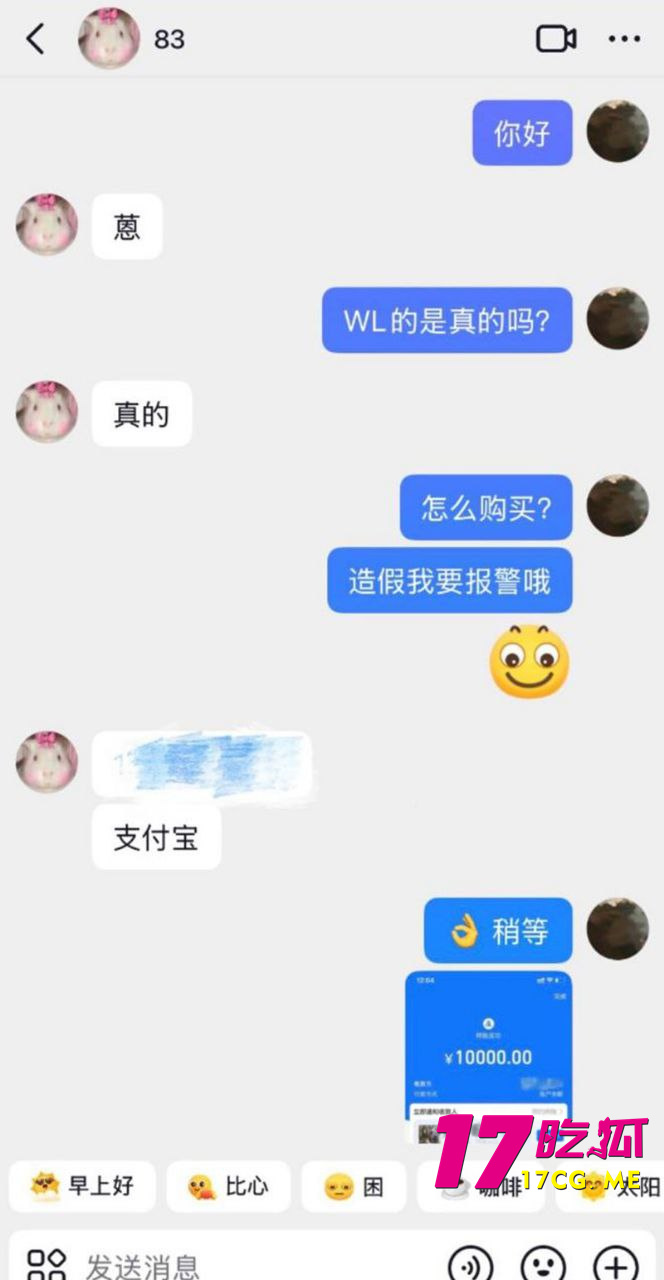This screenshot has width=664, height=1280.
Task: Go back from the chat with 83
Action: 36,39
